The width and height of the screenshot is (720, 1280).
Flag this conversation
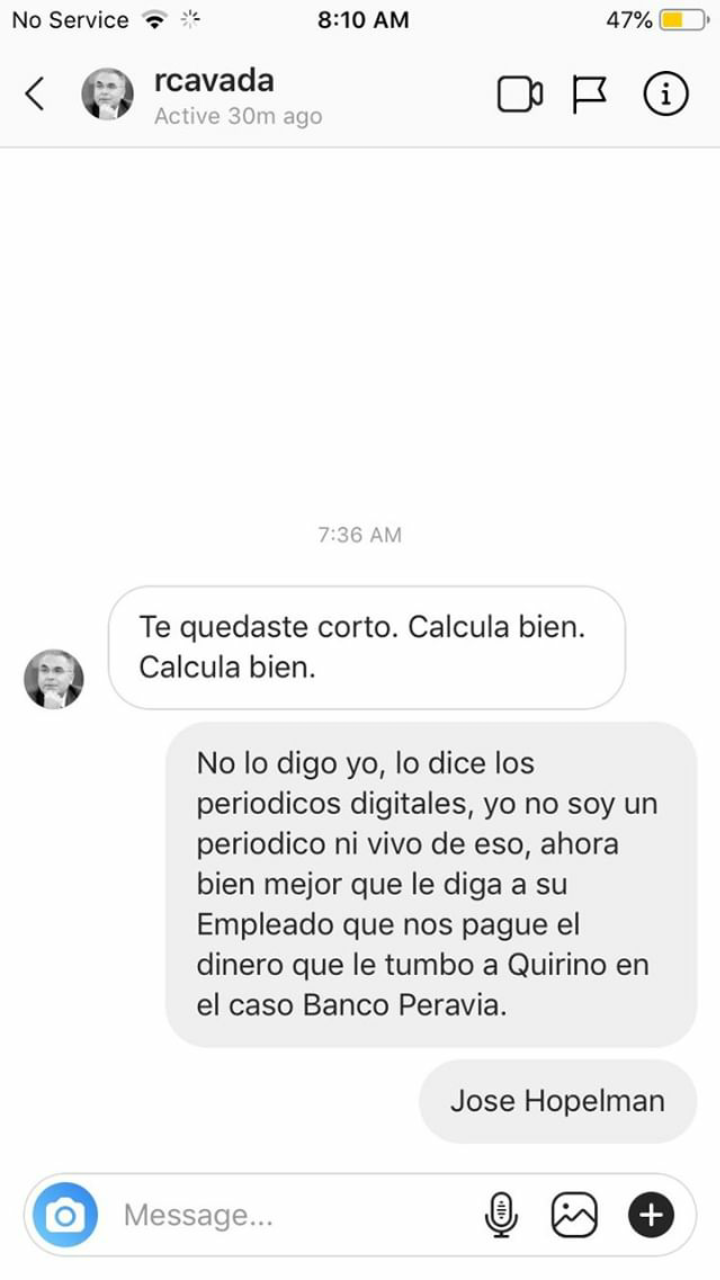coord(590,95)
